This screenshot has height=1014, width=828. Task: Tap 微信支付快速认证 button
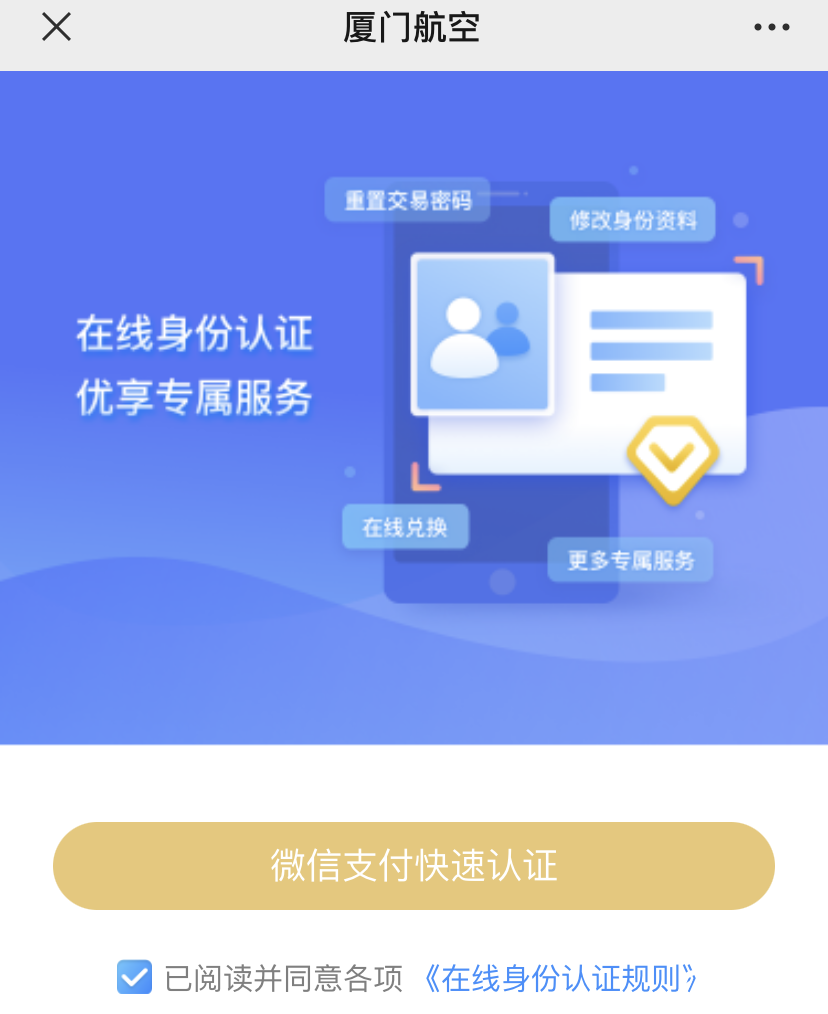(x=414, y=866)
